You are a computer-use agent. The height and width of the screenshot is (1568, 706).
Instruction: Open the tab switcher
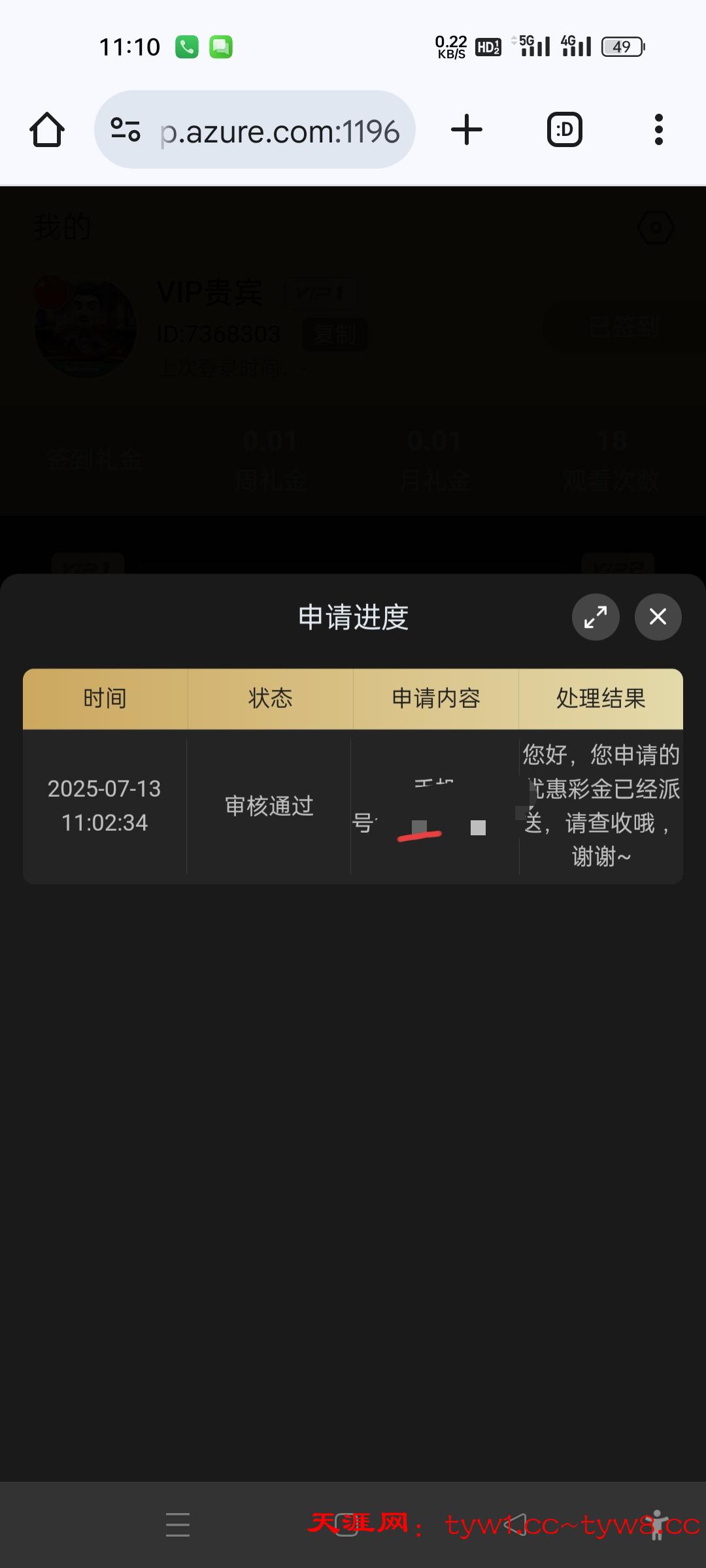(x=564, y=129)
